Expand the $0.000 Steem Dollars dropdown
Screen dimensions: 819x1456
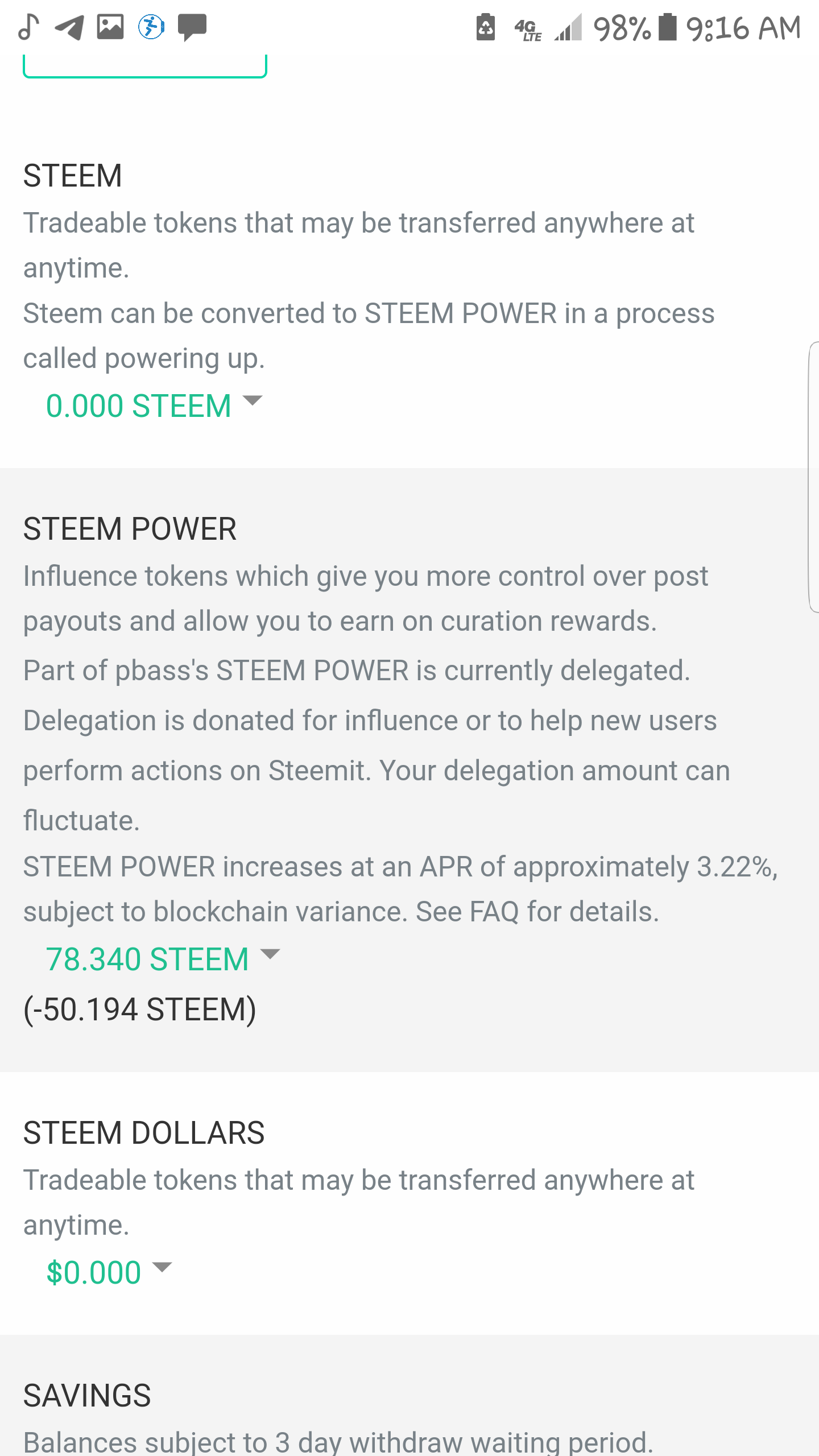pos(108,1272)
